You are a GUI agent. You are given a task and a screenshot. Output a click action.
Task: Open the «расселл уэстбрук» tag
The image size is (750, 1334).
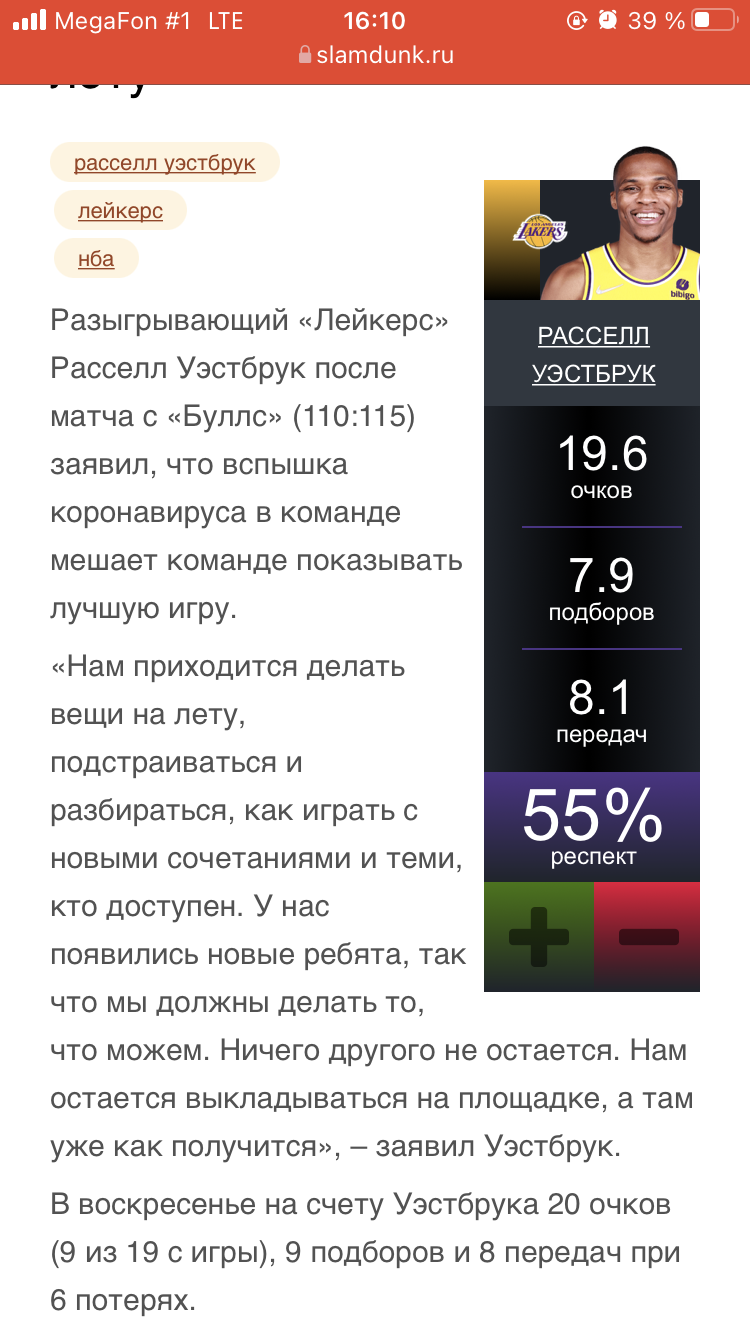tap(165, 162)
